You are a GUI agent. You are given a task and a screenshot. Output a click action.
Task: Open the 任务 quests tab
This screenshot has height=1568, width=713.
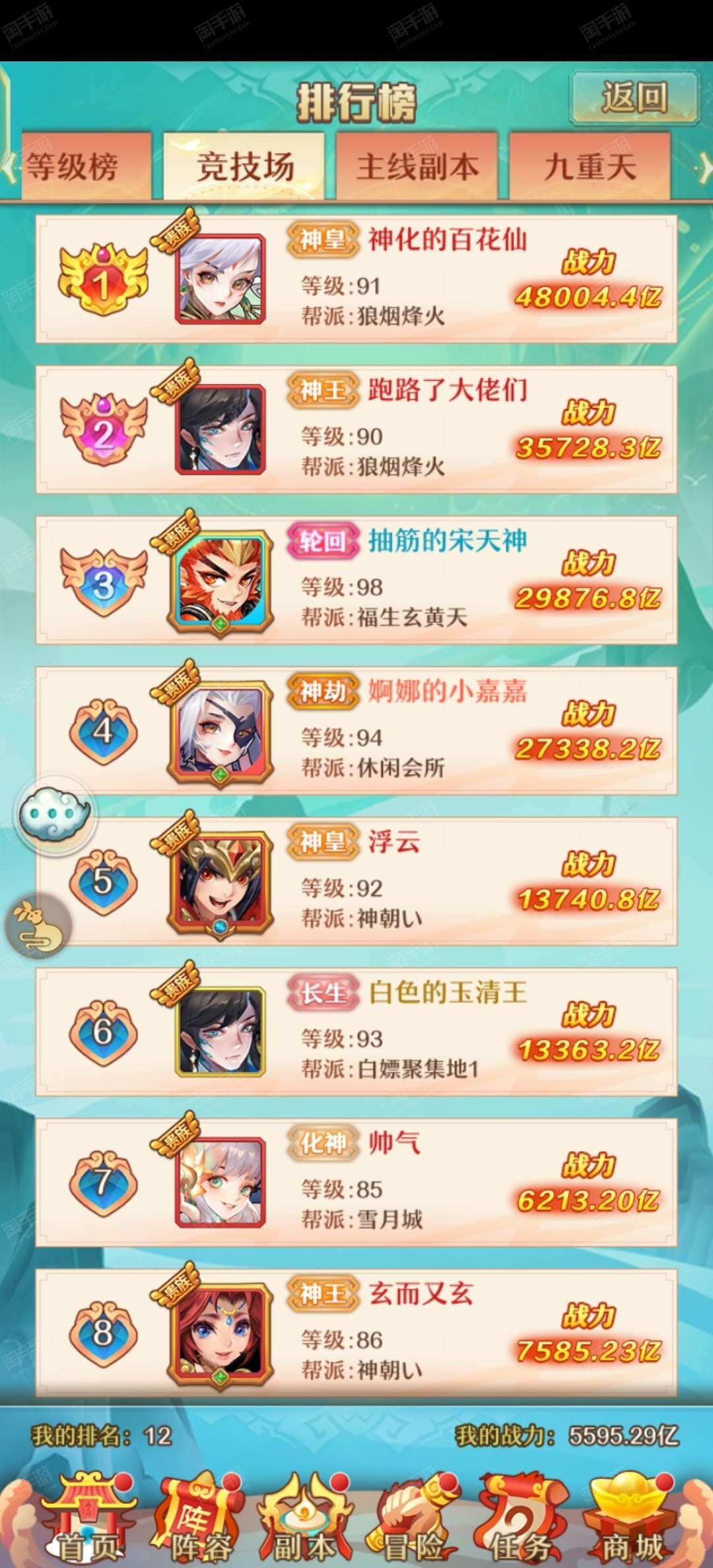click(x=522, y=1519)
